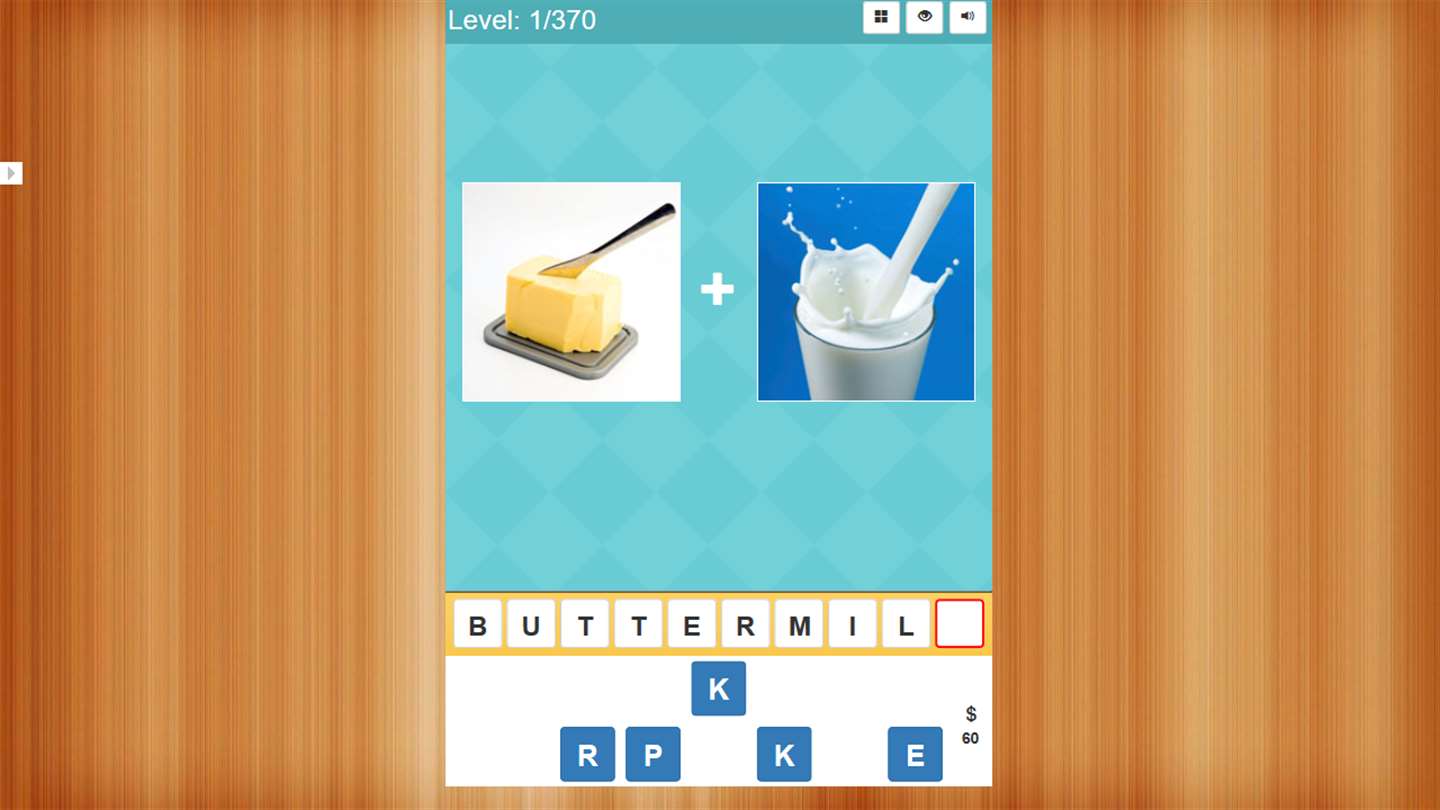
Task: Select the letter E tile
Action: click(915, 755)
